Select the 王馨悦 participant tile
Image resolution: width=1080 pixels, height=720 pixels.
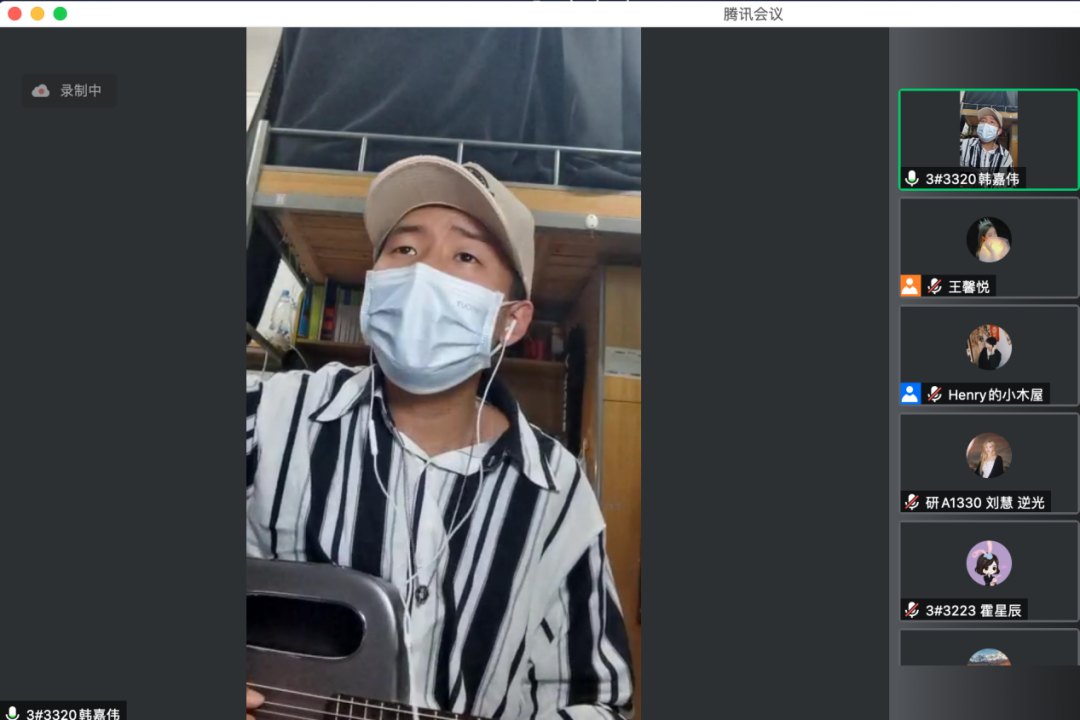click(x=988, y=247)
